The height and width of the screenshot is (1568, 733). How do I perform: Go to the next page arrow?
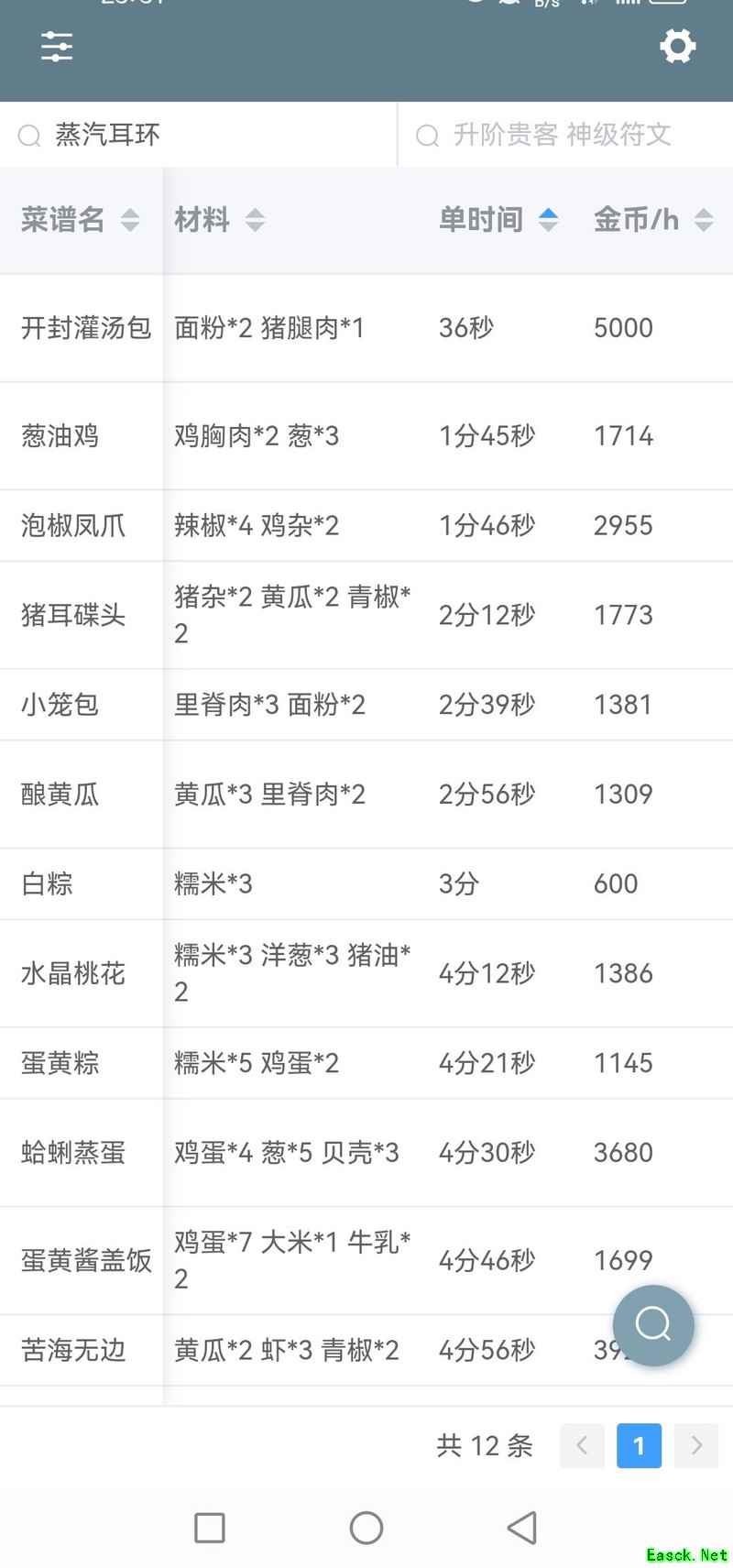click(x=696, y=1445)
